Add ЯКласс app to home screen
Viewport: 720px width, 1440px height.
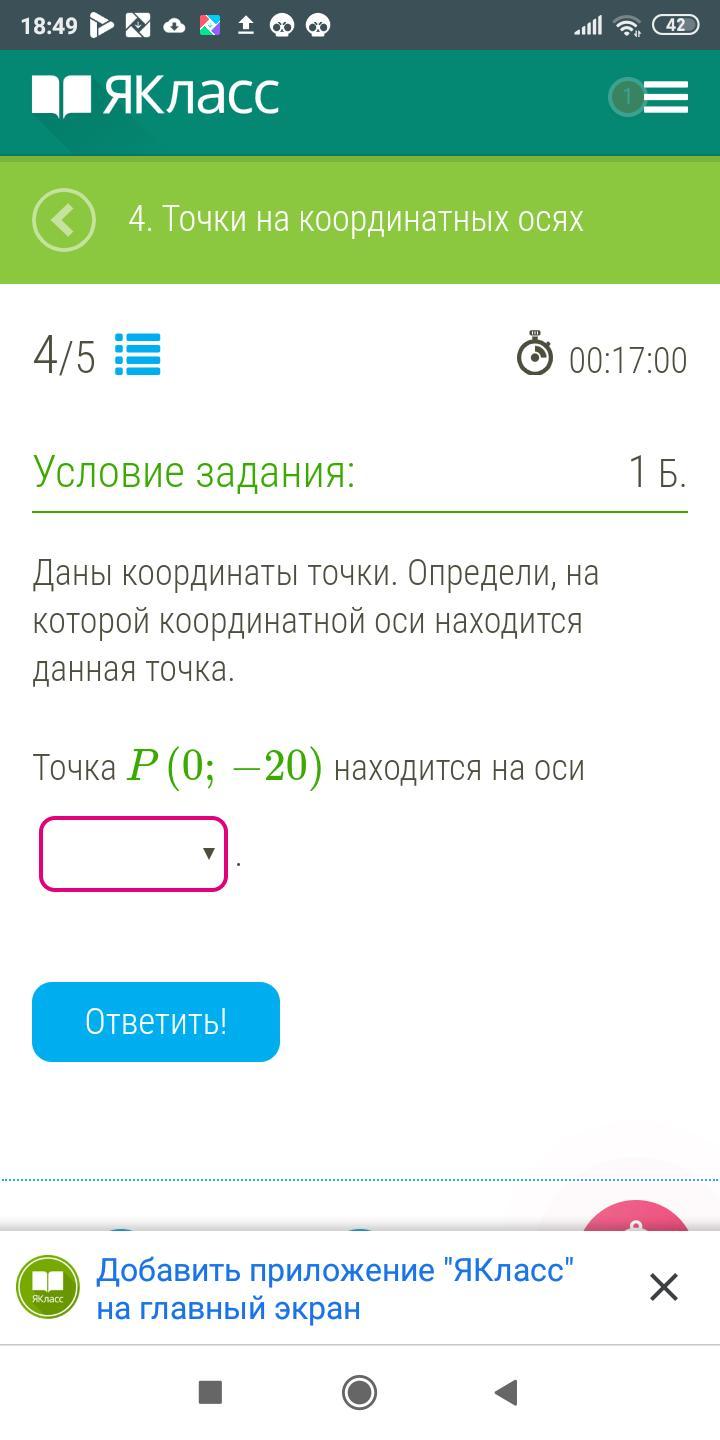tap(335, 1289)
